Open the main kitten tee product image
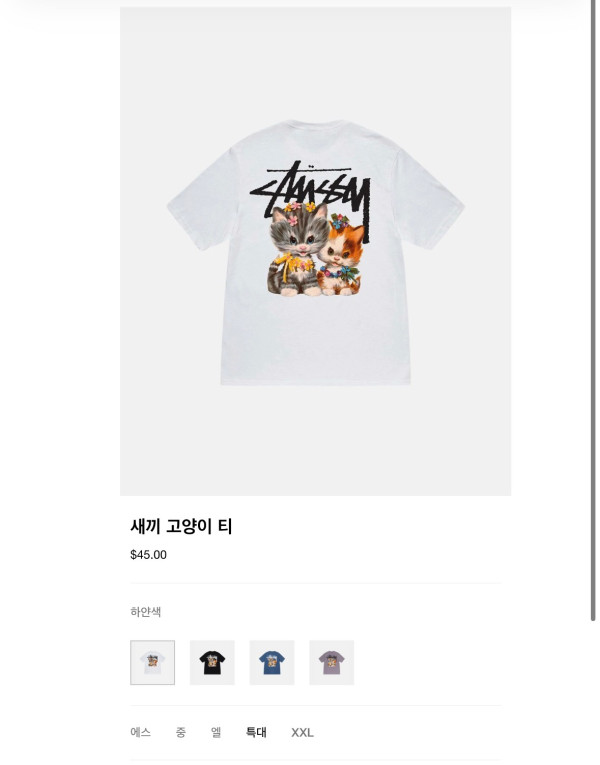600x765 pixels. click(x=315, y=251)
